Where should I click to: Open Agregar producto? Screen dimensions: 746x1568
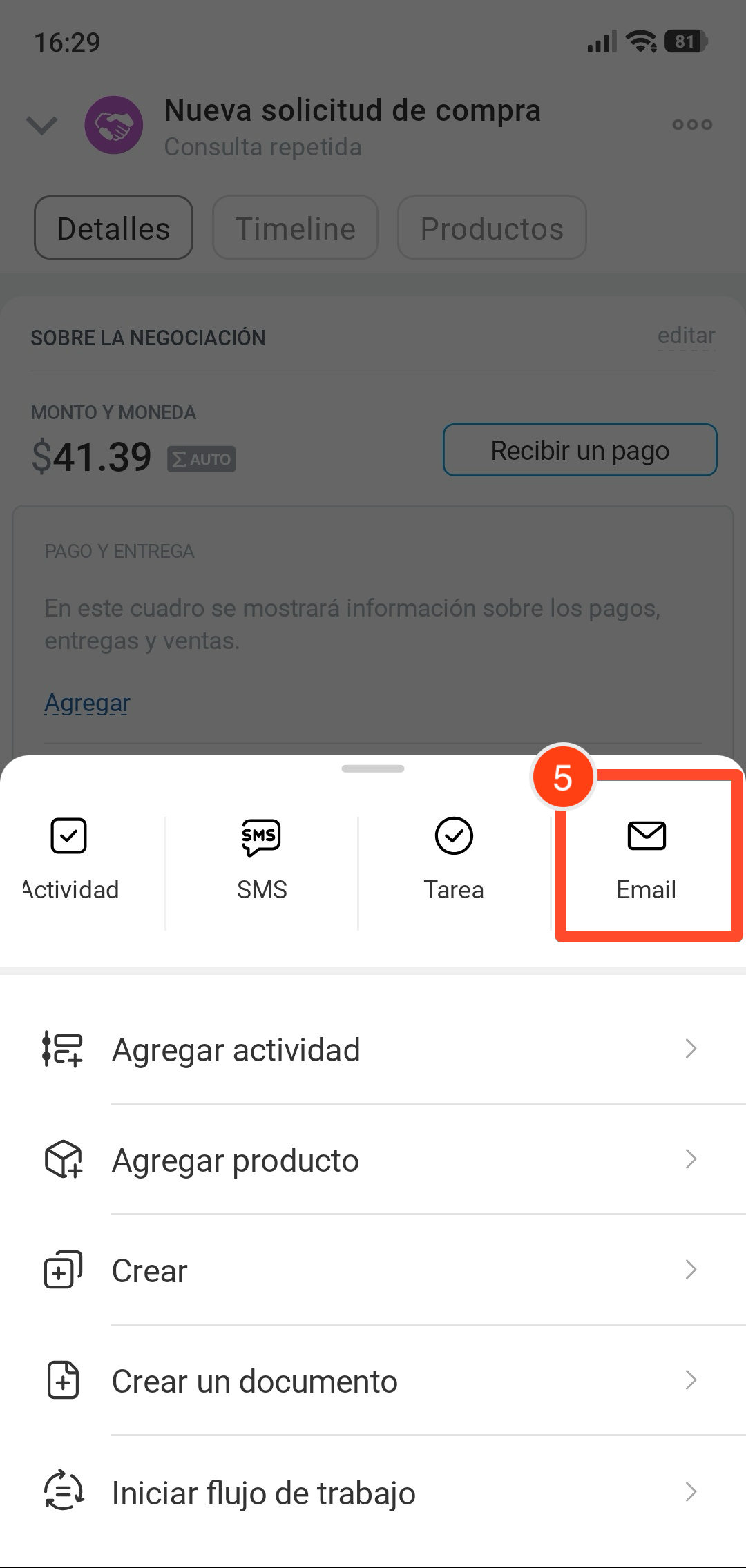[x=373, y=1160]
